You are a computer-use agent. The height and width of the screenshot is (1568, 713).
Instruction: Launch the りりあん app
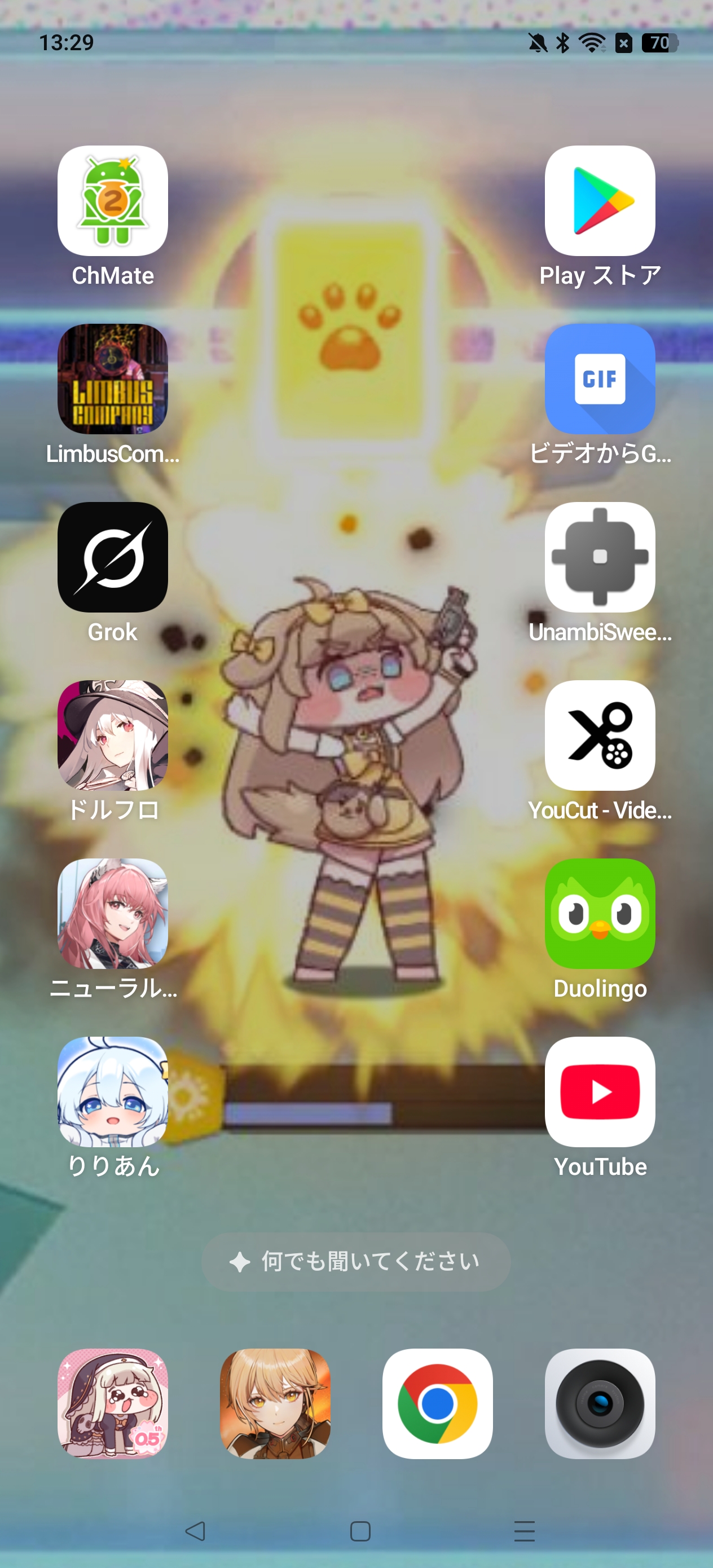pos(113,1091)
